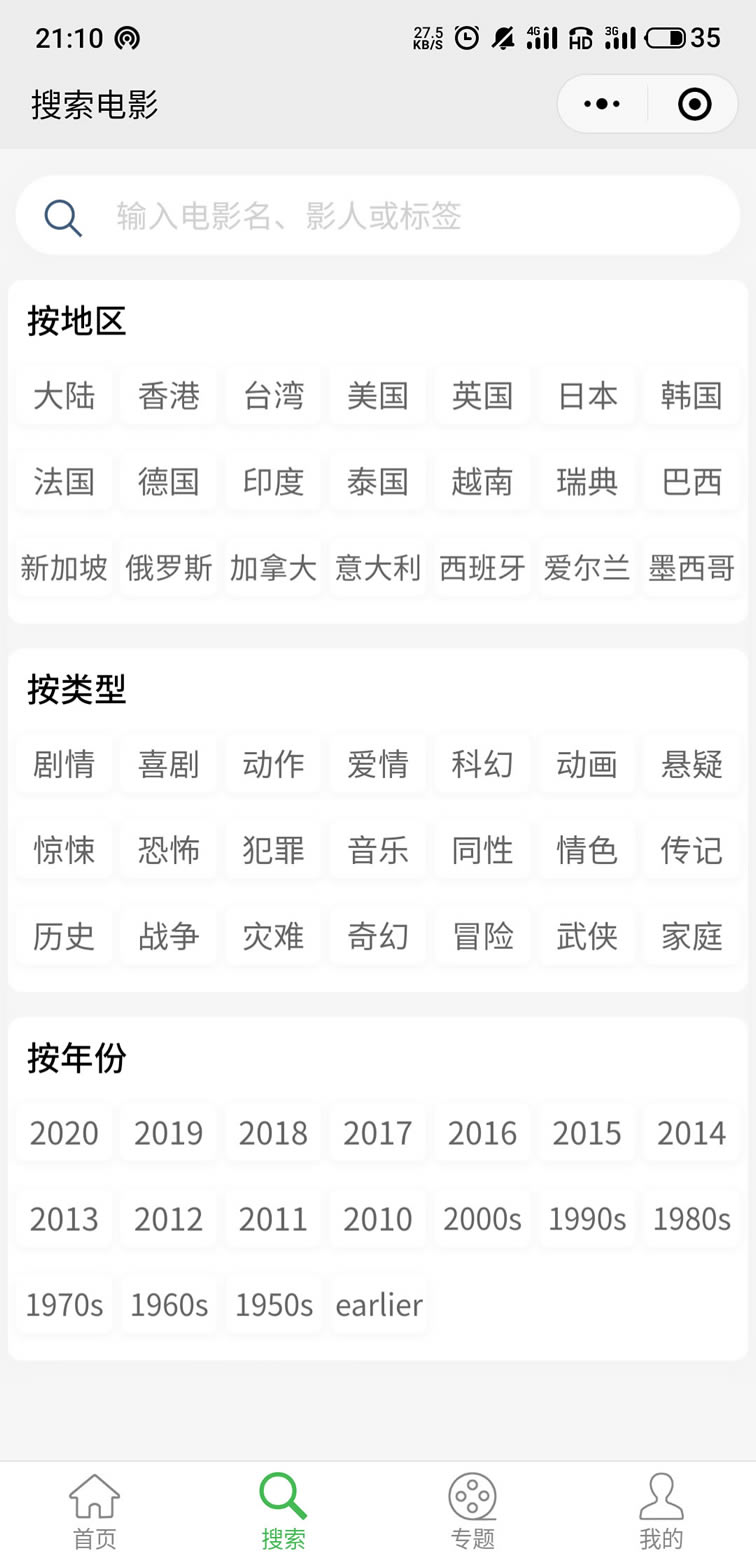
Task: Select the 1990s decade chip
Action: click(x=587, y=1219)
